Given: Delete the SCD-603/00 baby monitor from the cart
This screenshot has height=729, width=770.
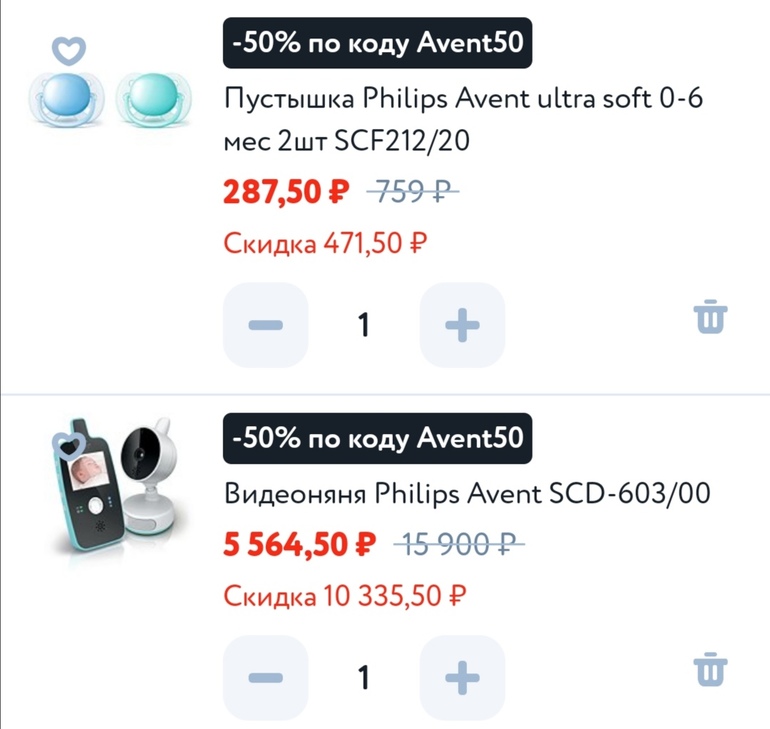Looking at the screenshot, I should [x=710, y=670].
